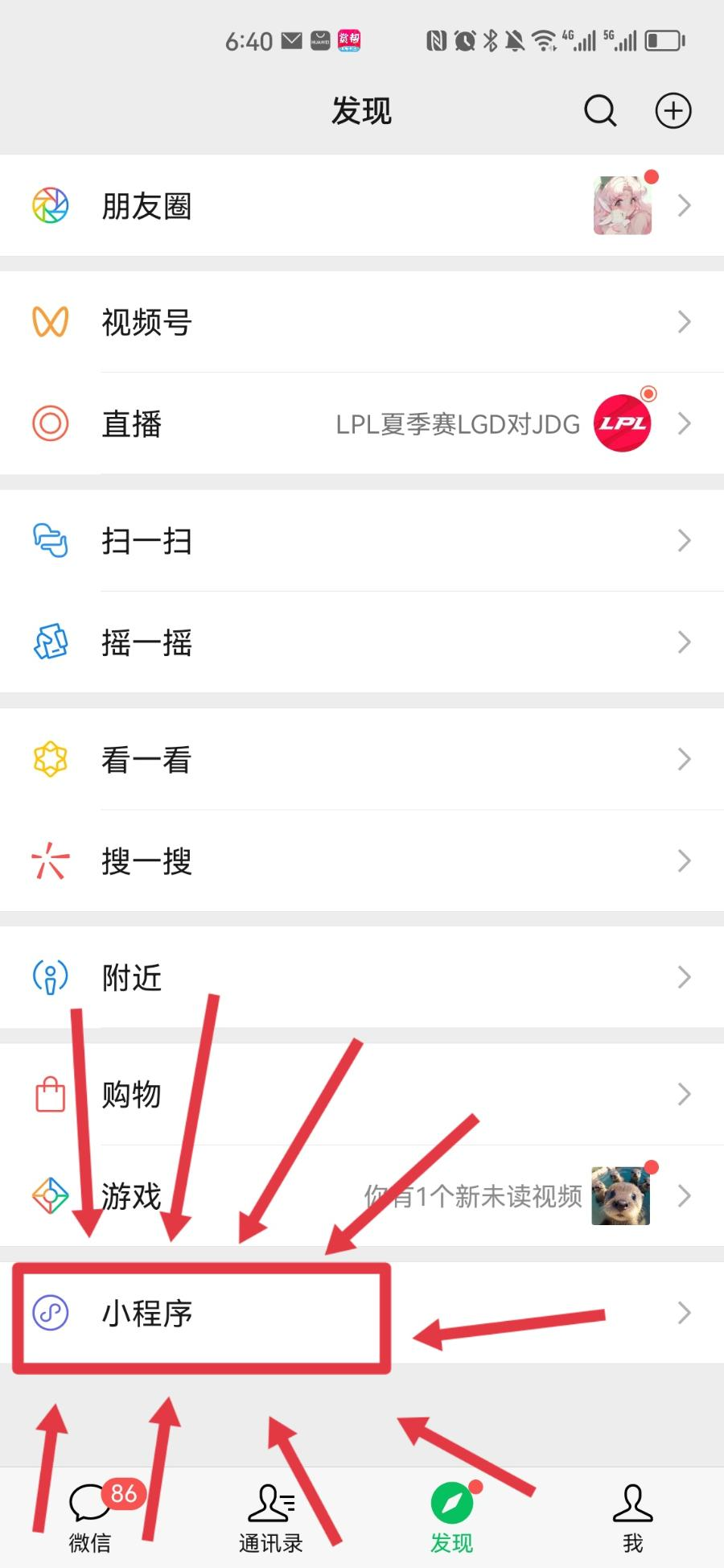The width and height of the screenshot is (724, 1568).
Task: Tap the plus icon in the header
Action: click(673, 111)
